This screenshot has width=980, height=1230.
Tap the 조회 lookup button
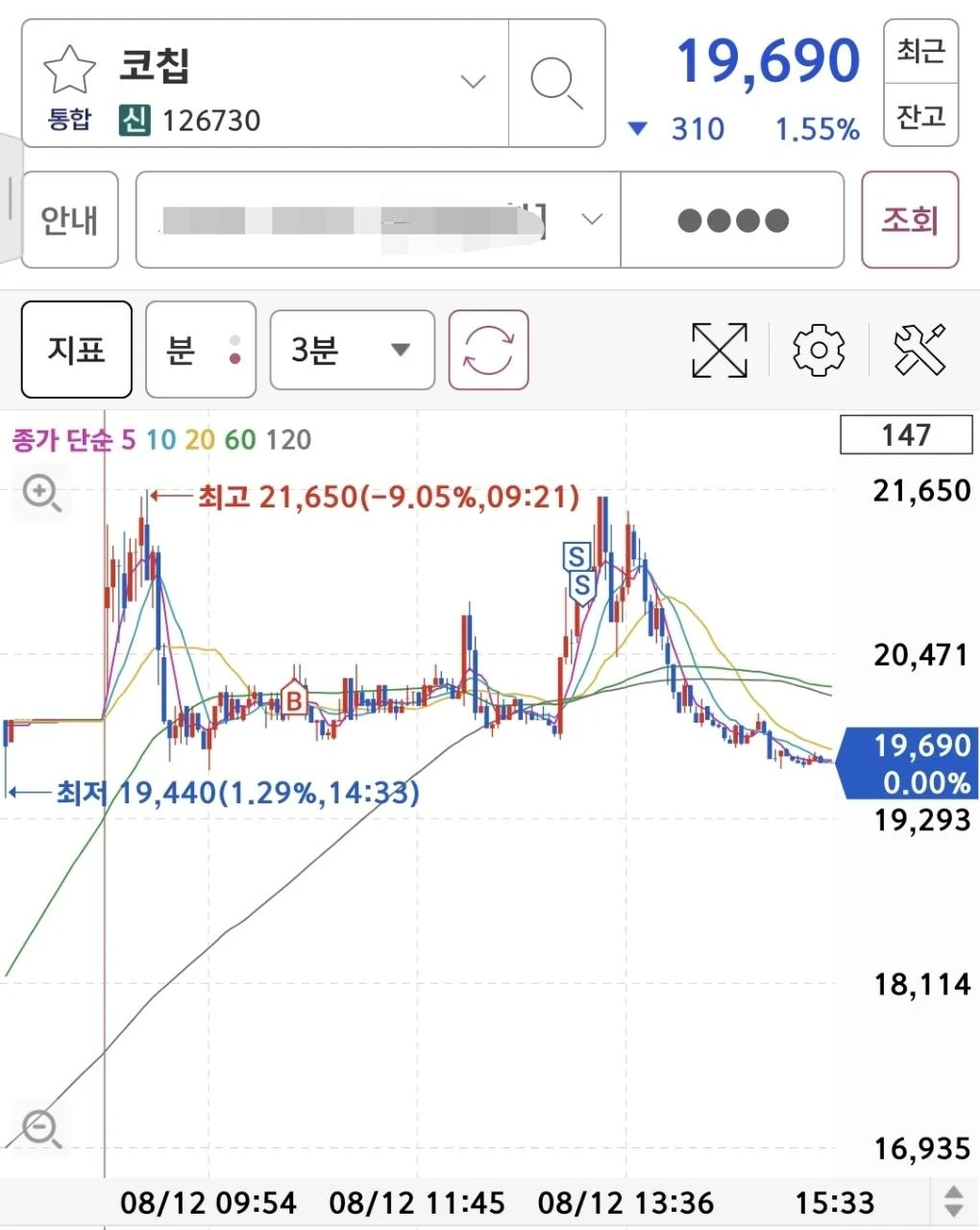pos(910,220)
